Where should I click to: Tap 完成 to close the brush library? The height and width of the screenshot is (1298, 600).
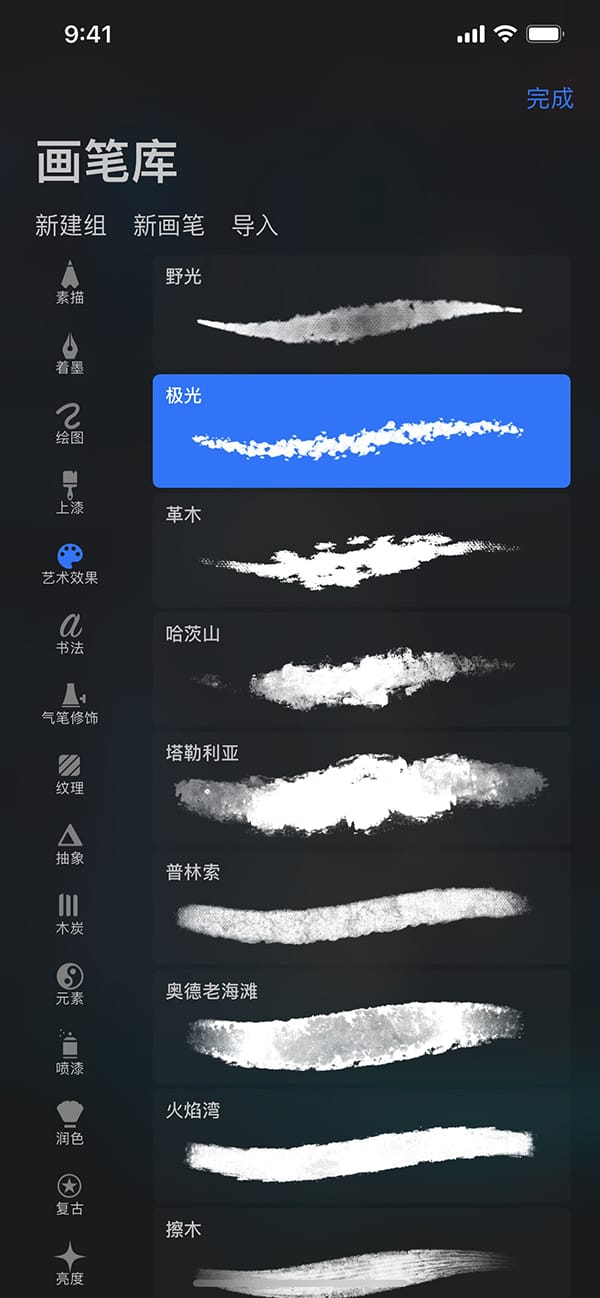click(x=549, y=98)
